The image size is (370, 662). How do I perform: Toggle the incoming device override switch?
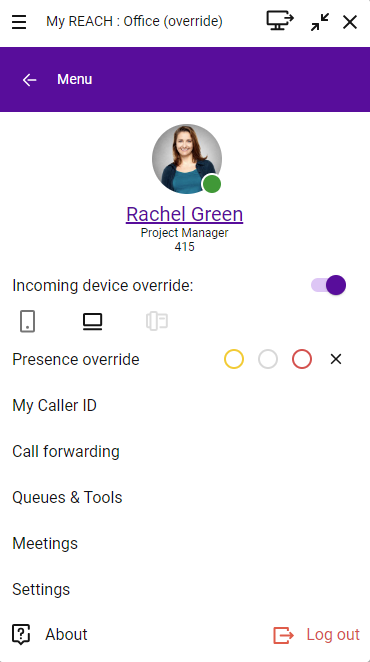(328, 285)
